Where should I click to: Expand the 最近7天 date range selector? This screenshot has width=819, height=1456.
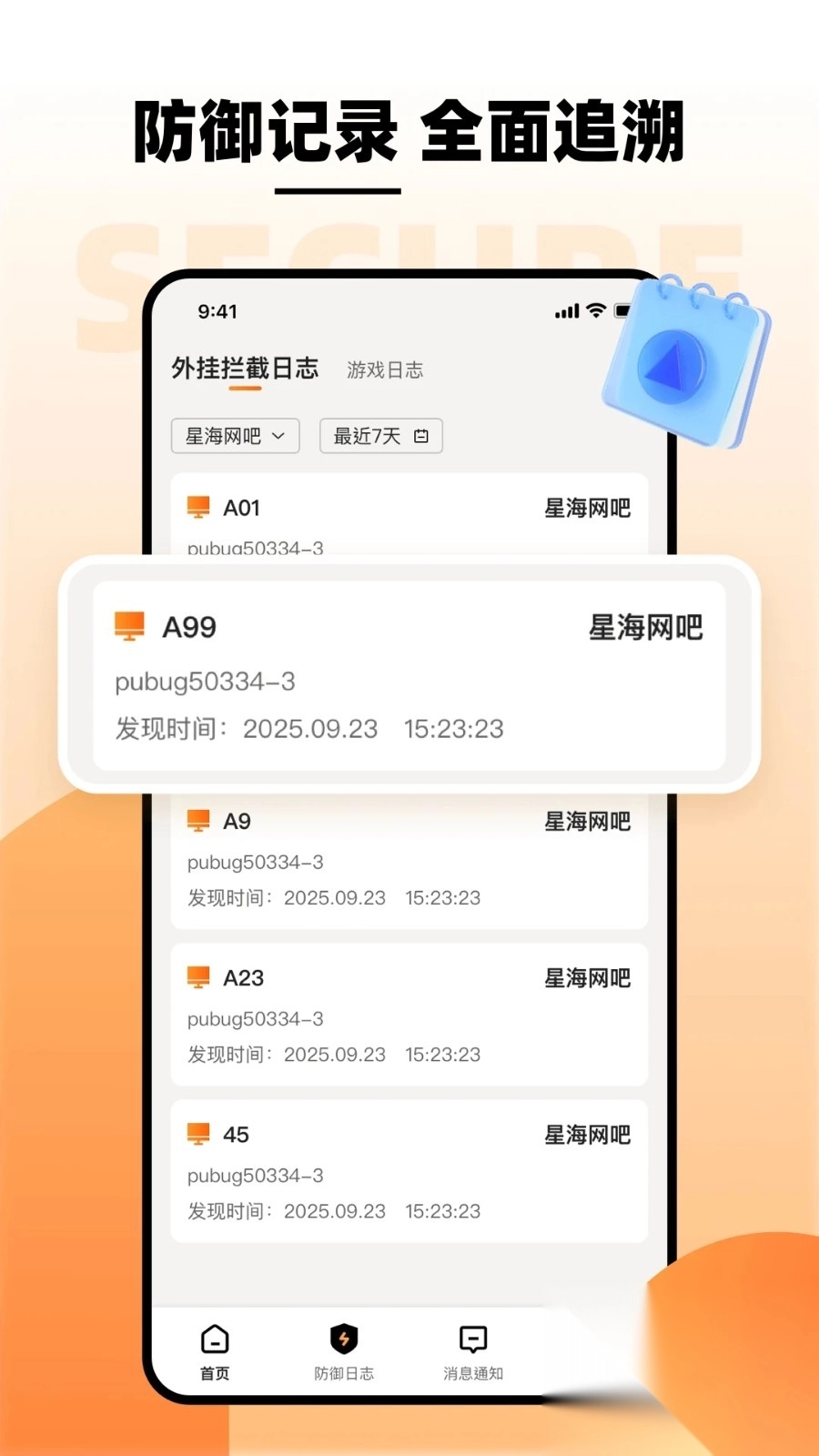(x=379, y=436)
